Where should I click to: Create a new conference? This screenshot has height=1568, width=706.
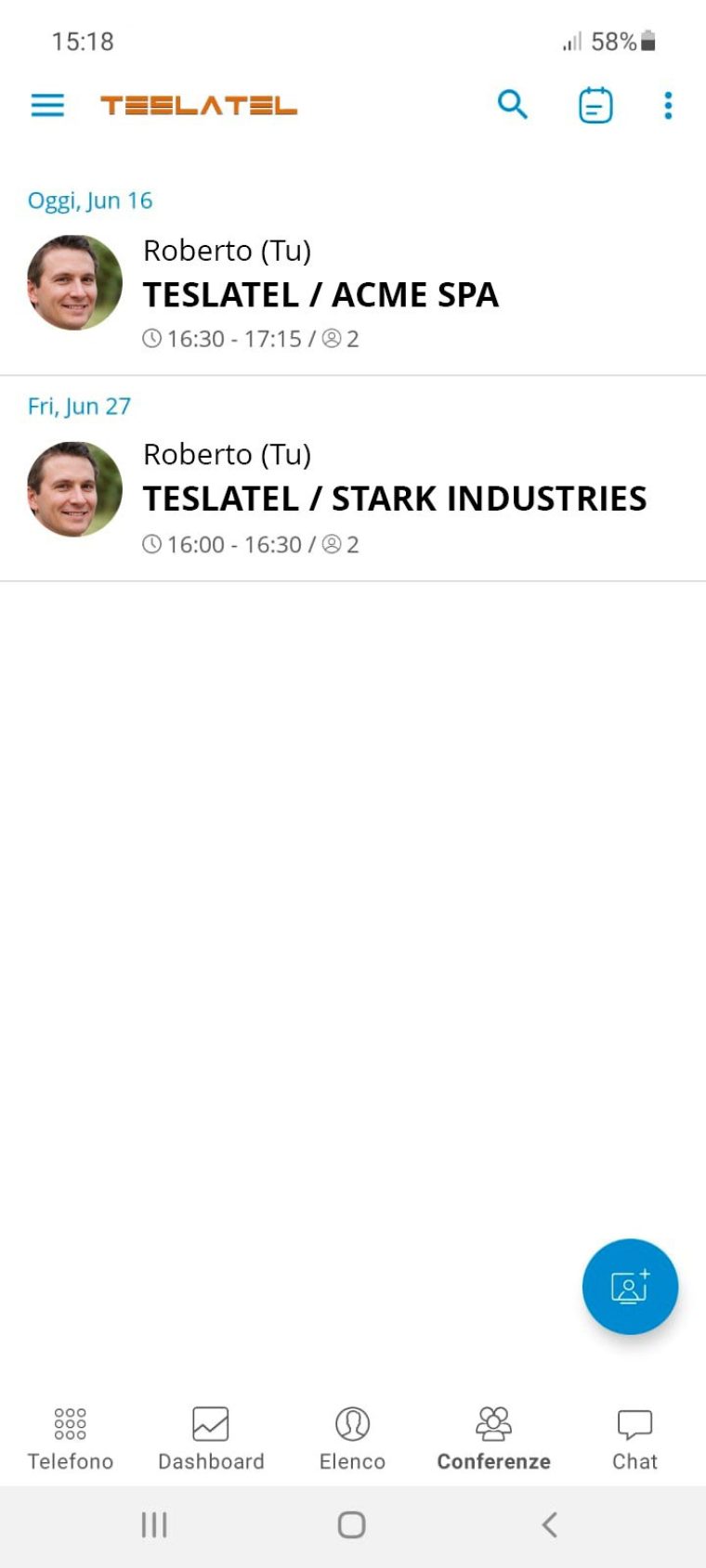(630, 1287)
